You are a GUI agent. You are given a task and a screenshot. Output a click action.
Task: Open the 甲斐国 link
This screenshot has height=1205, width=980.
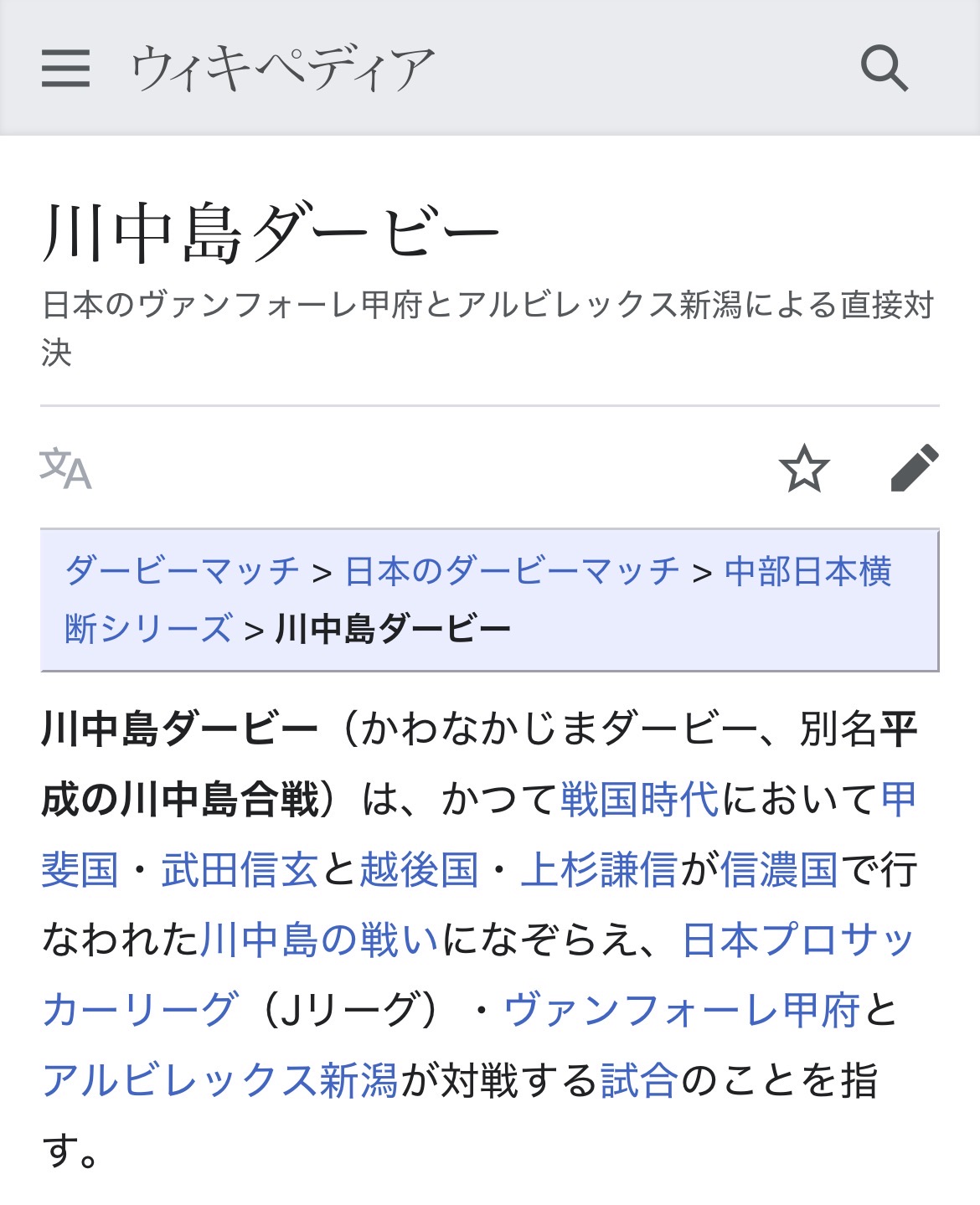coord(80,869)
